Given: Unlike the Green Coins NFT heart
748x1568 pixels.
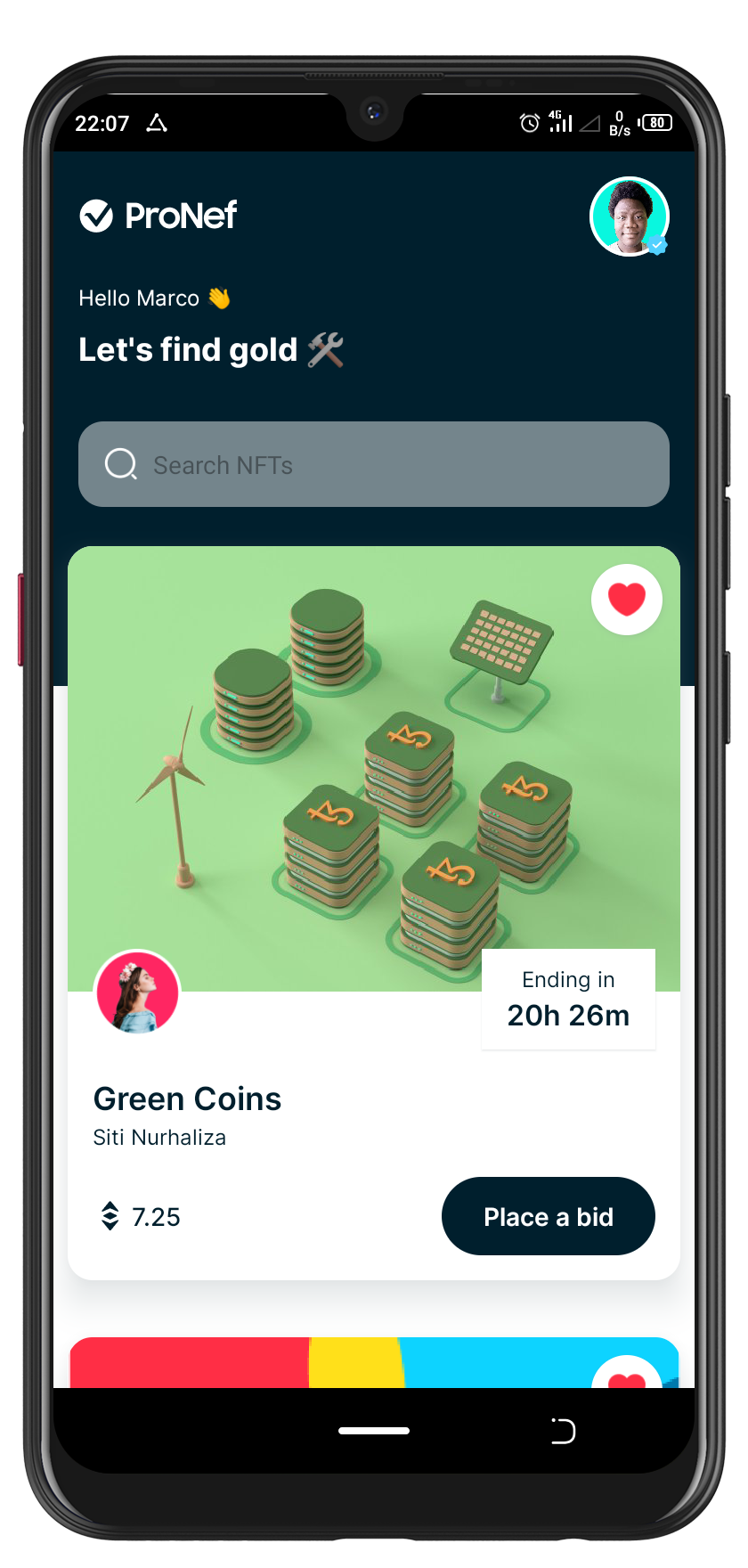Looking at the screenshot, I should click(x=627, y=600).
